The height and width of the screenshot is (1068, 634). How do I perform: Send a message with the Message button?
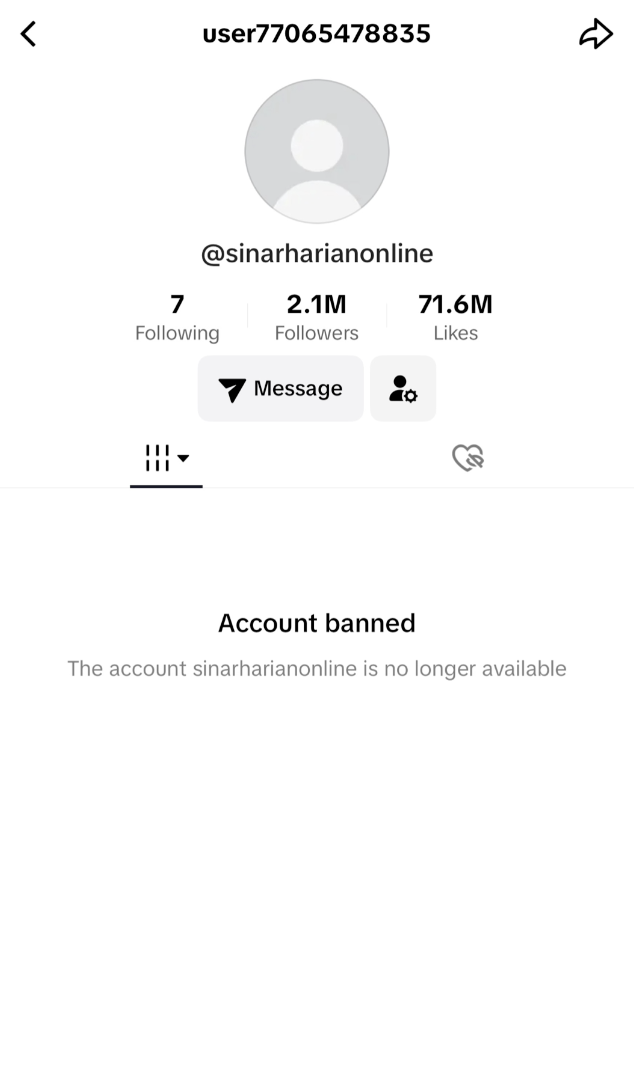point(281,388)
